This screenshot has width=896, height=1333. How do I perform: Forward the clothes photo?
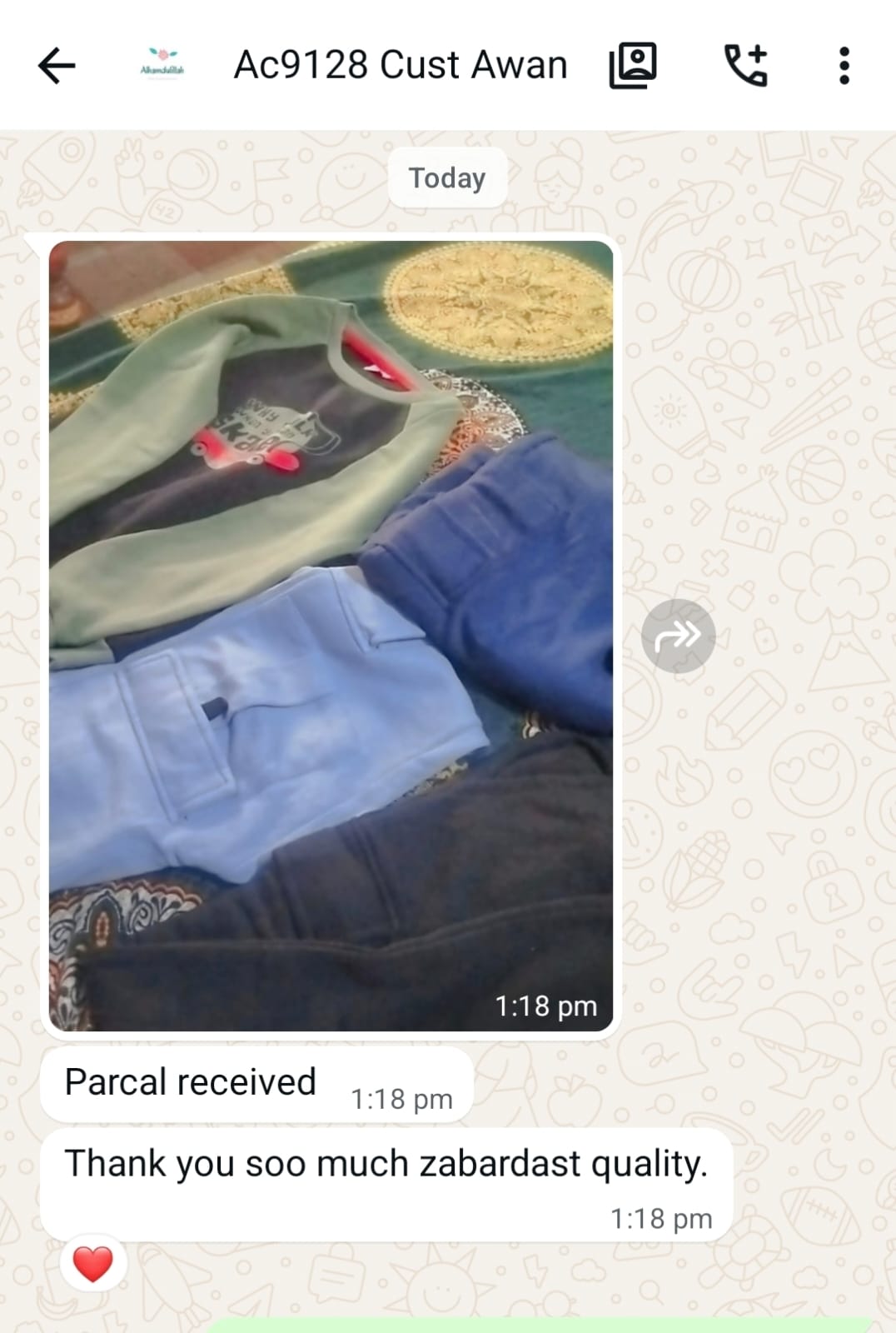[678, 637]
